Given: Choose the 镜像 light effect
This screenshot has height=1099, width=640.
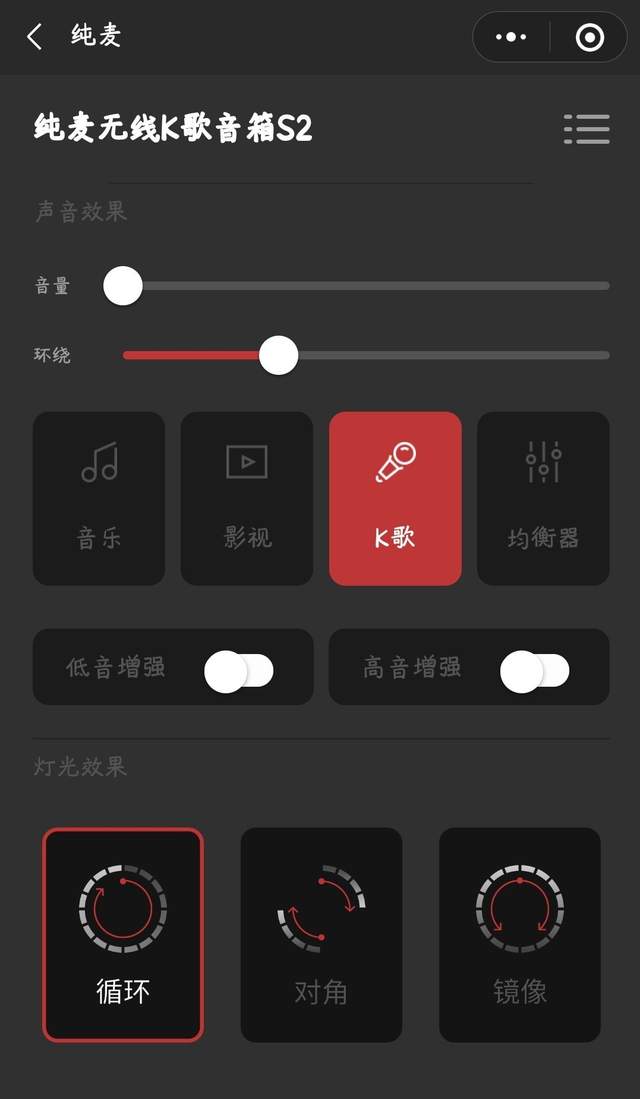Looking at the screenshot, I should (x=520, y=934).
